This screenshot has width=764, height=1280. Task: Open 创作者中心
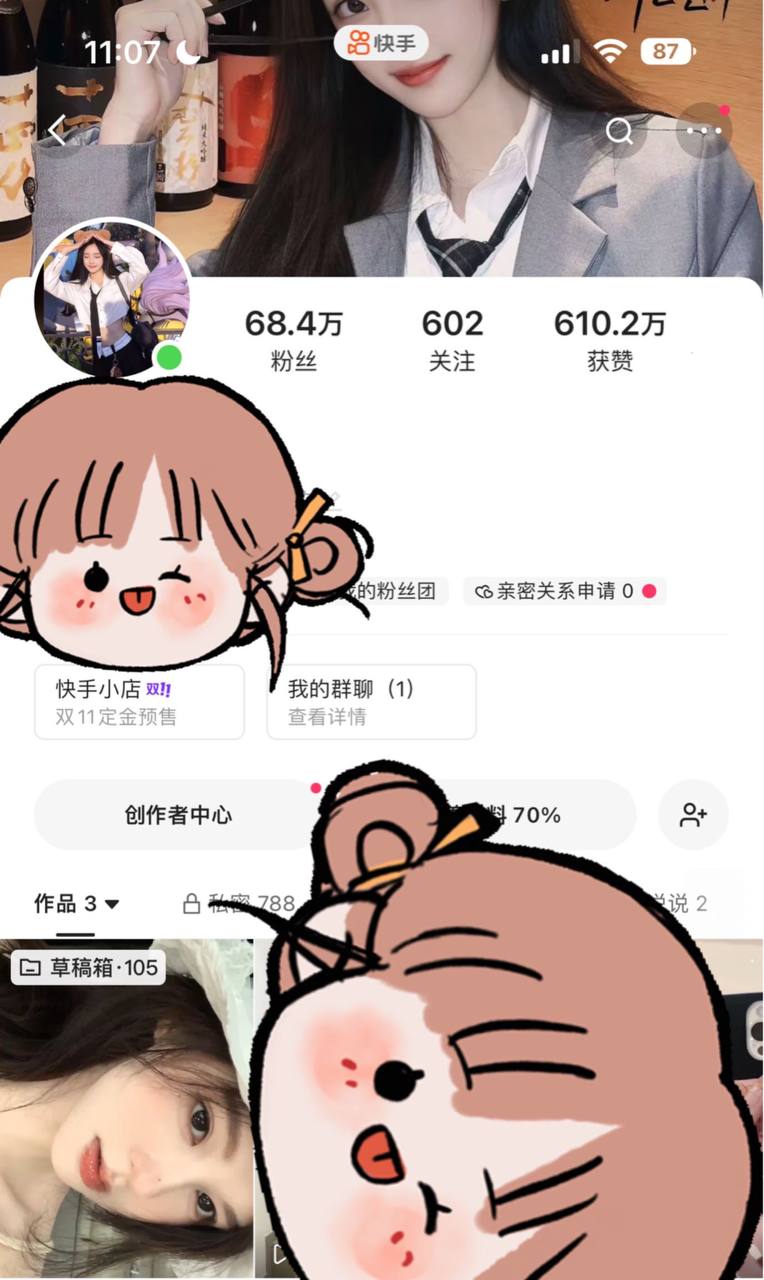click(177, 815)
